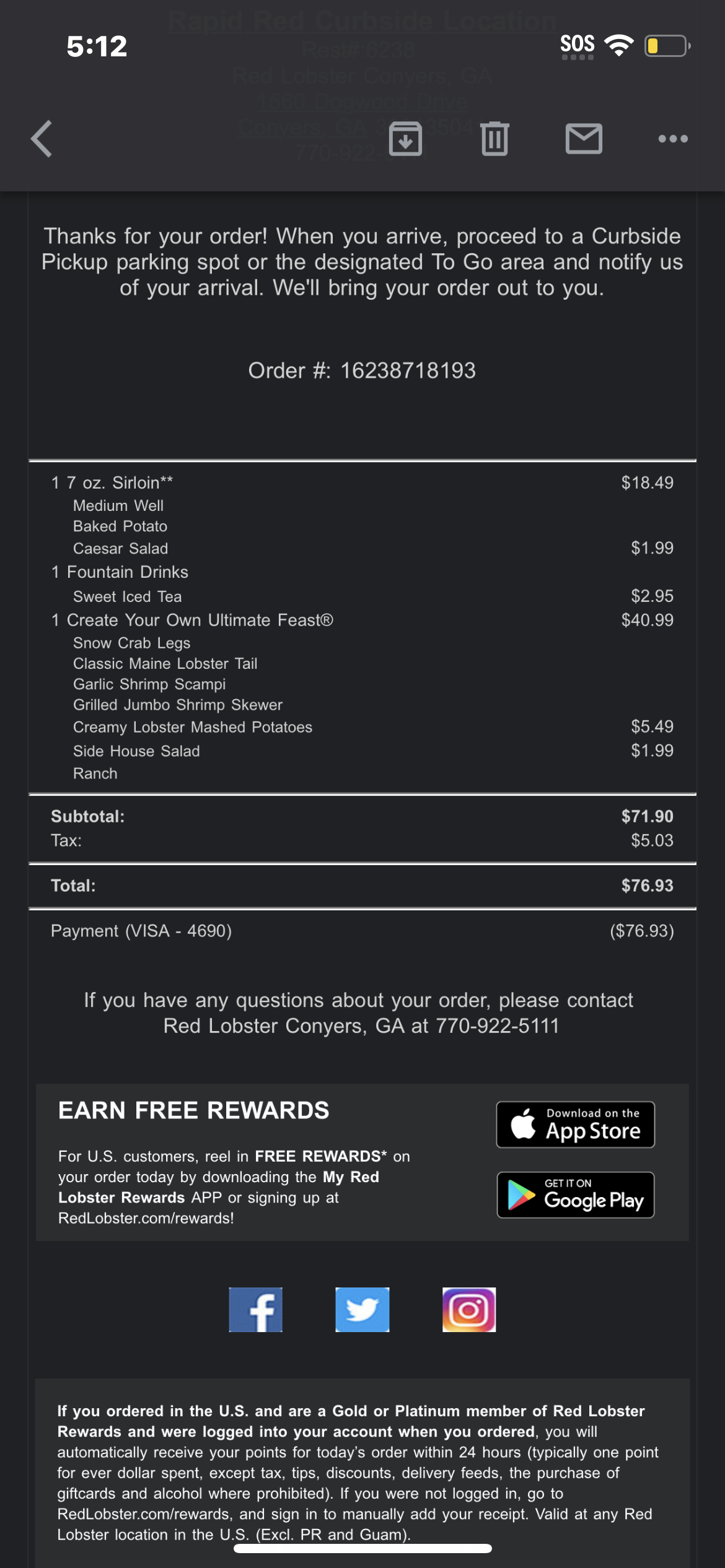Viewport: 725px width, 1568px height.
Task: Open the envelope icon to mark unread
Action: 583,138
